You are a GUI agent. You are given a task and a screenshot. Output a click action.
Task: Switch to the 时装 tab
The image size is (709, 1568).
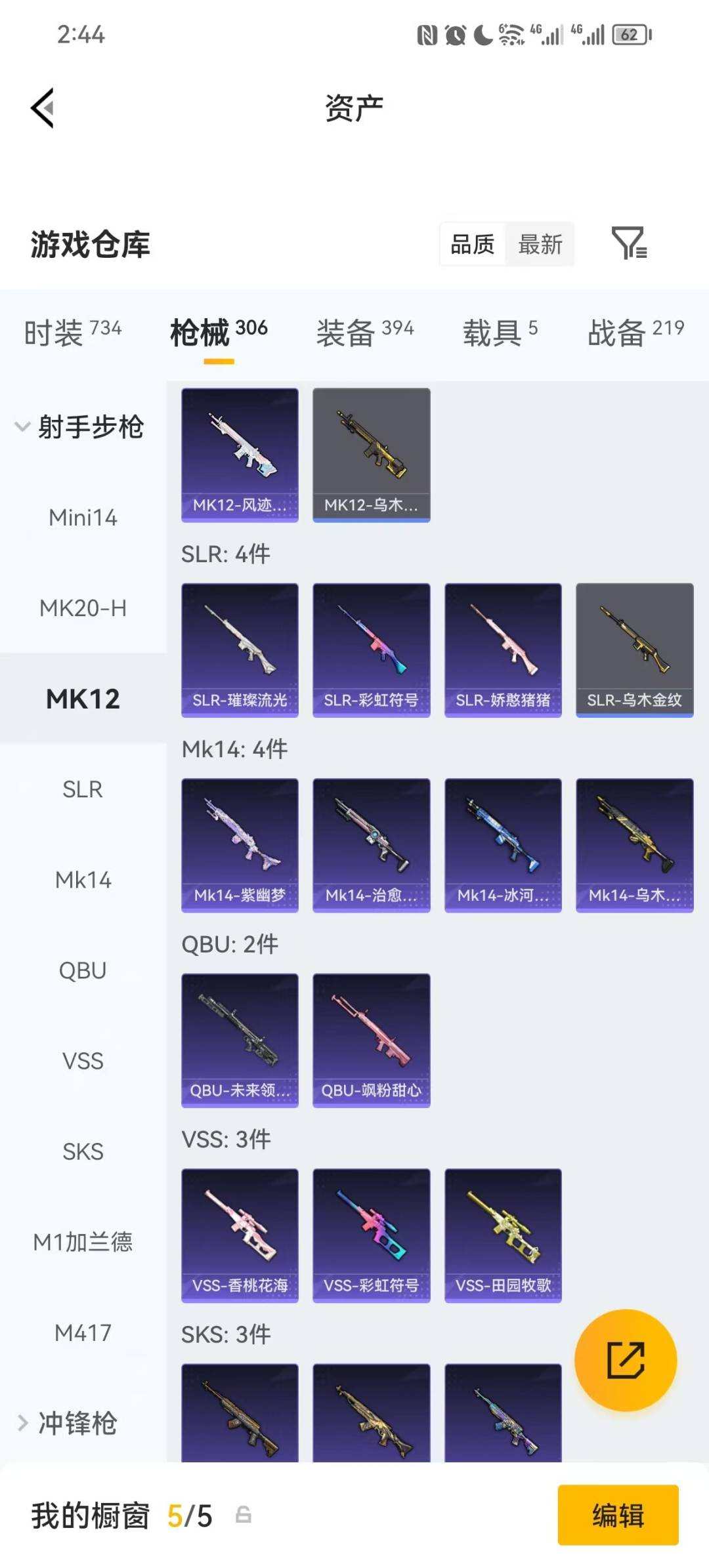coord(72,333)
